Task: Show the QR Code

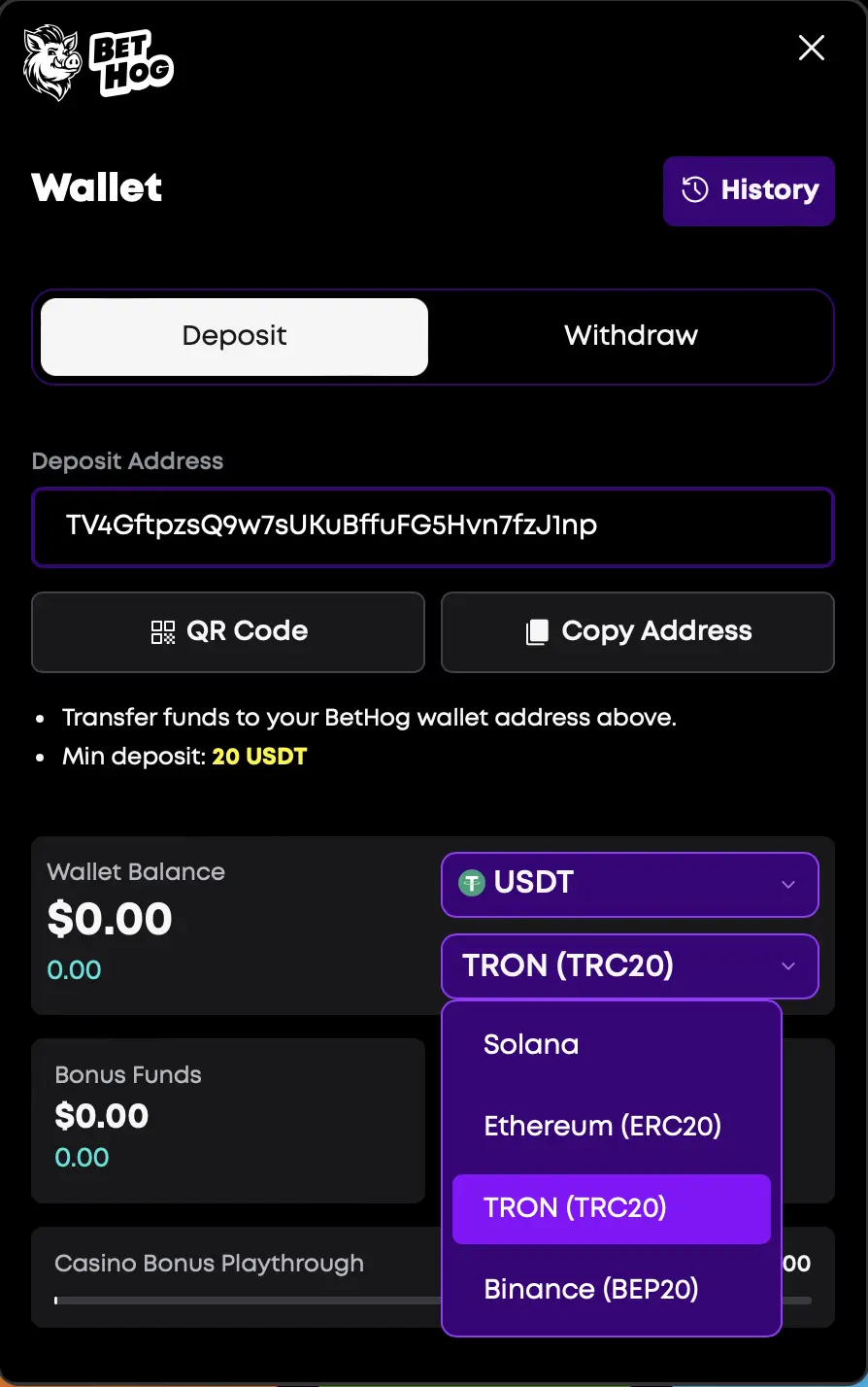Action: pos(228,631)
